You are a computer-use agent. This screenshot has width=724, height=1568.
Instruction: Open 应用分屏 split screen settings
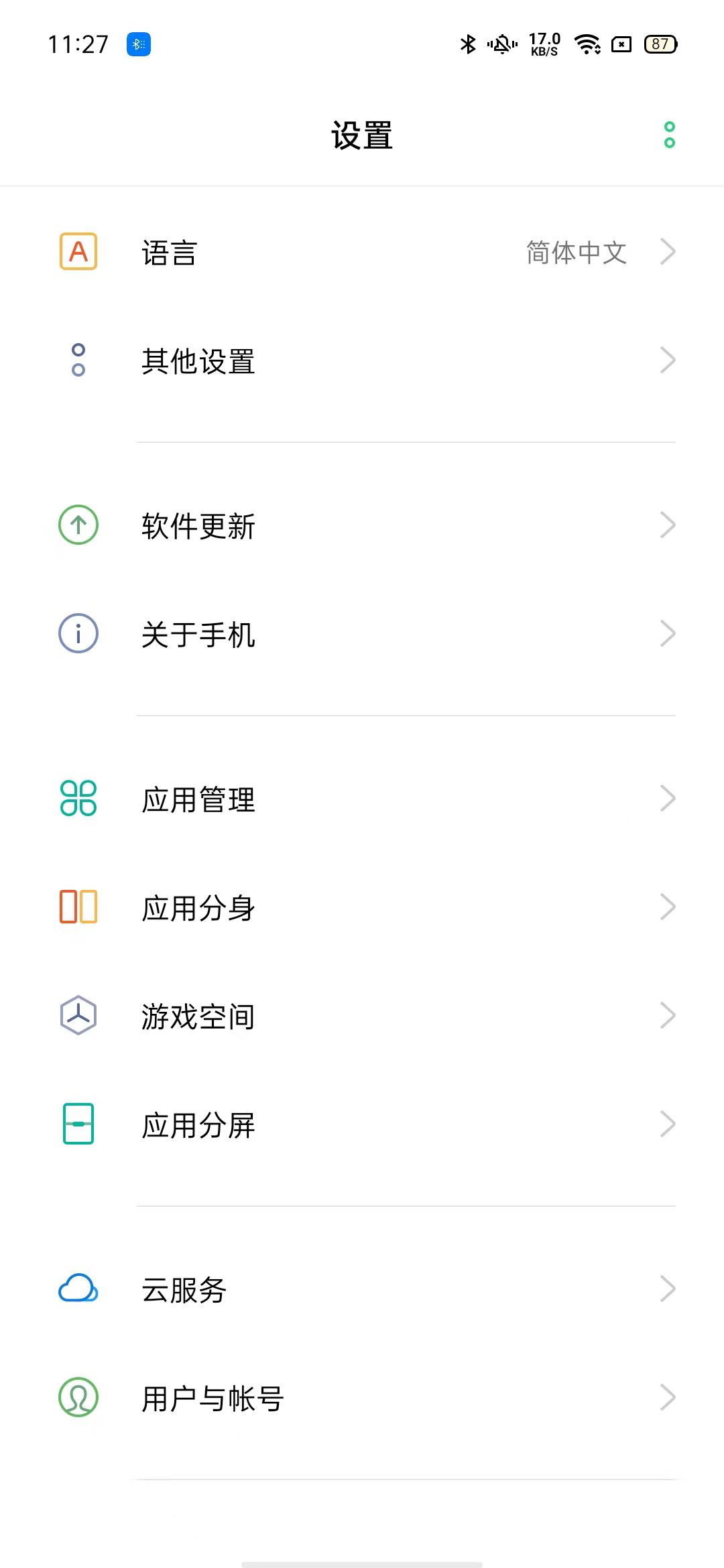pos(362,1124)
